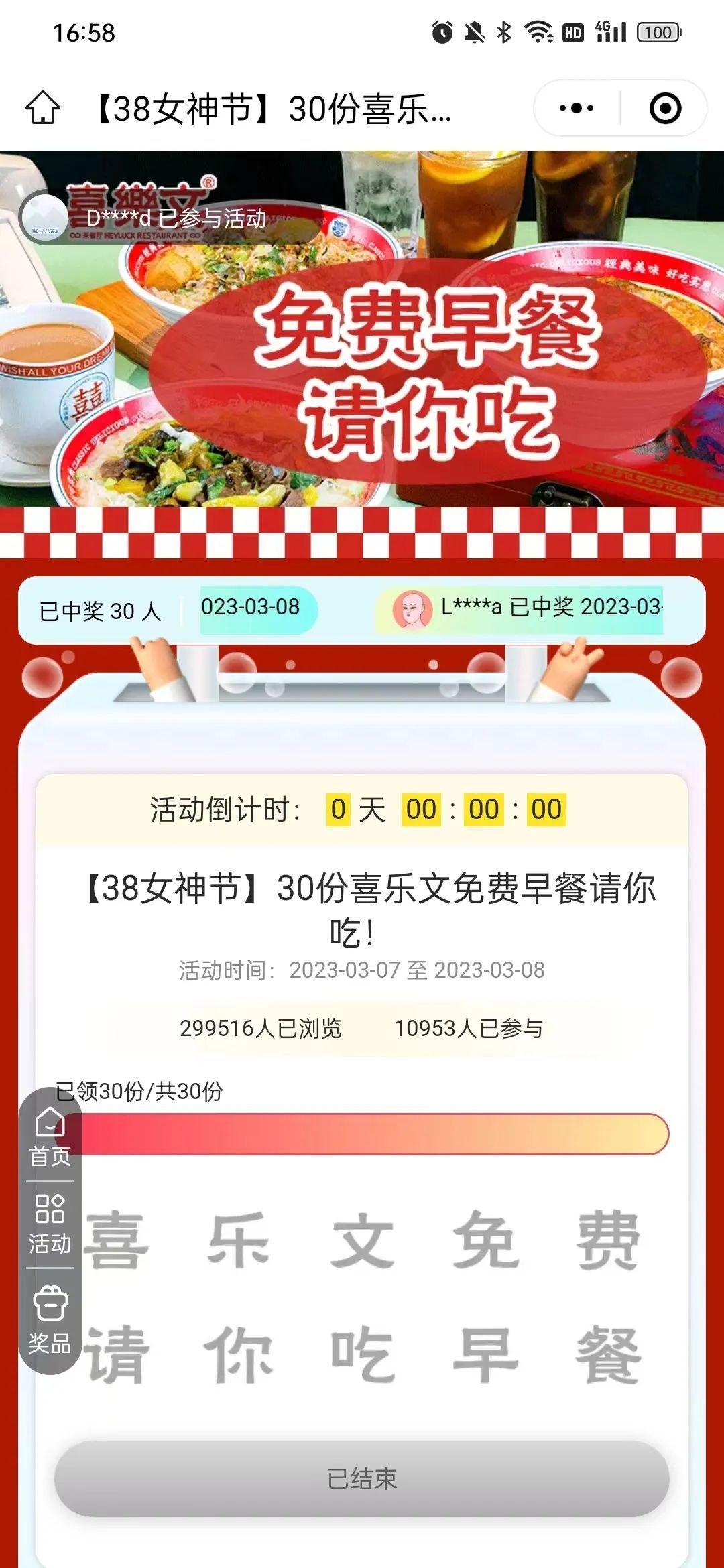
Task: Open 奖品 in the side floating menu
Action: [x=50, y=1319]
